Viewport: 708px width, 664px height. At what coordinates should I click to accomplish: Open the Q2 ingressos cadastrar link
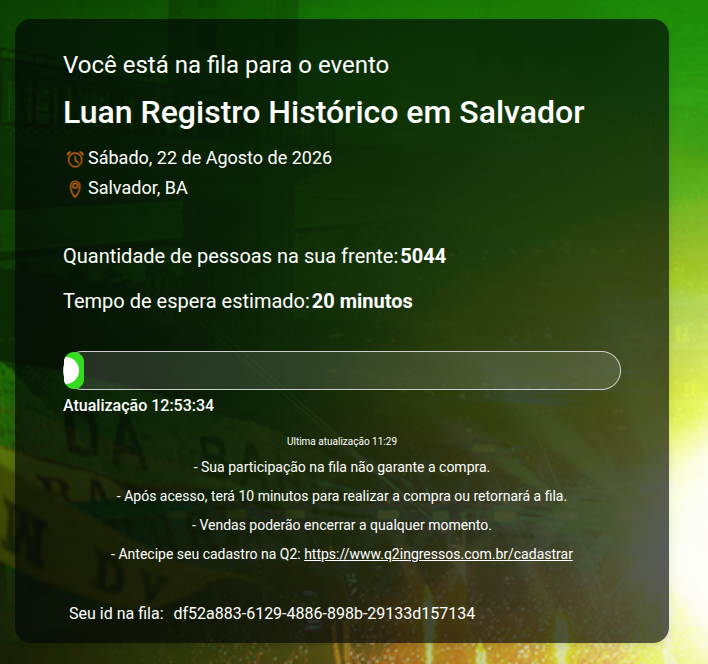[x=438, y=553]
